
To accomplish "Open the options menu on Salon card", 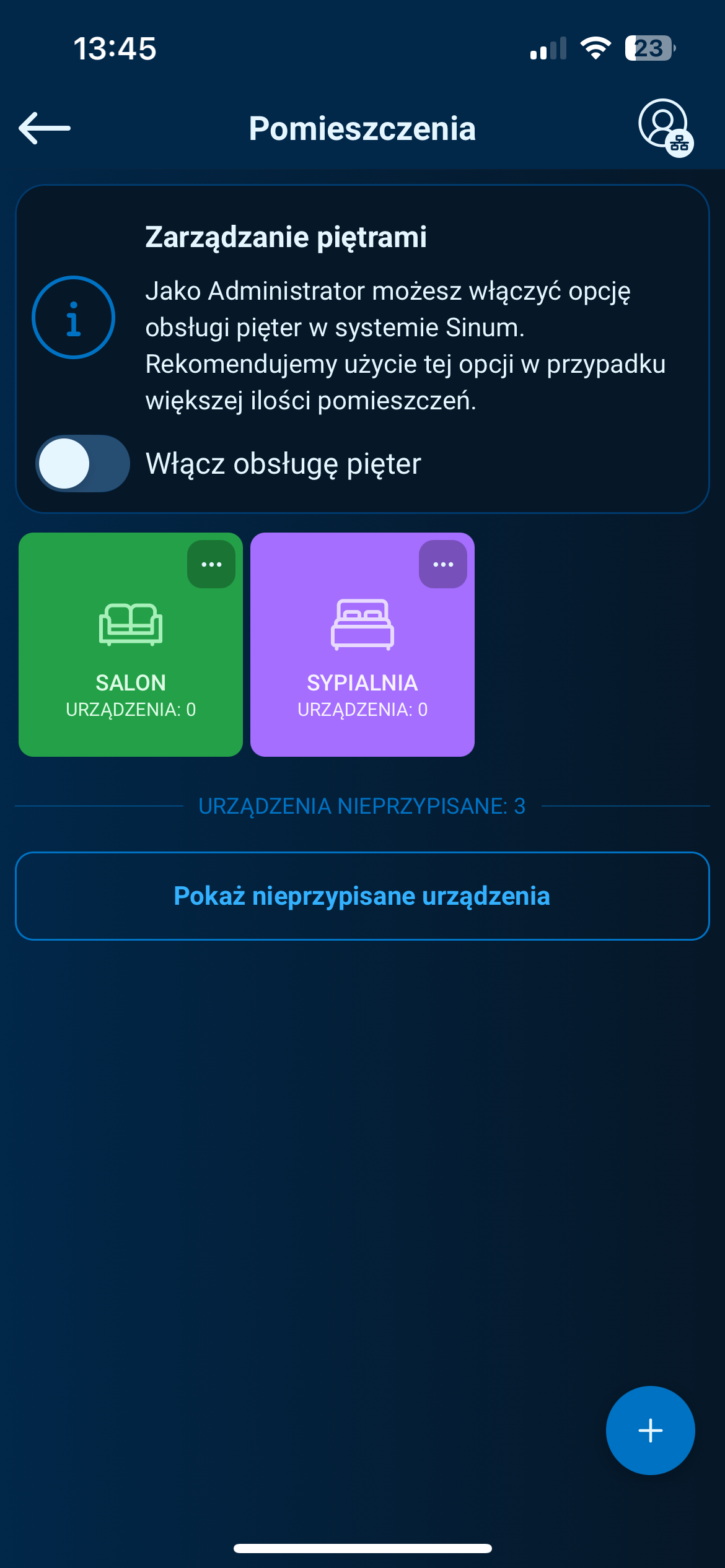I will point(211,564).
